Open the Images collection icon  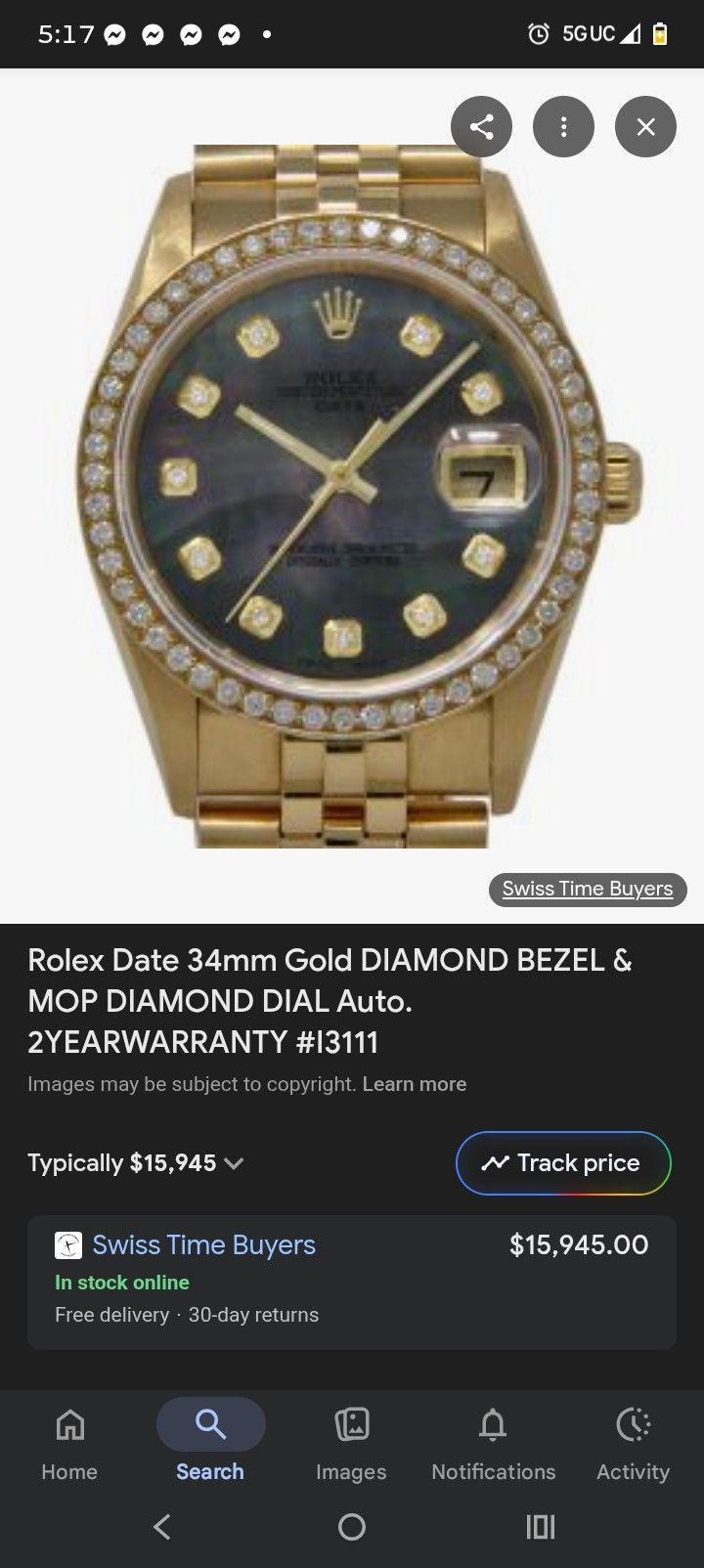[x=350, y=1426]
